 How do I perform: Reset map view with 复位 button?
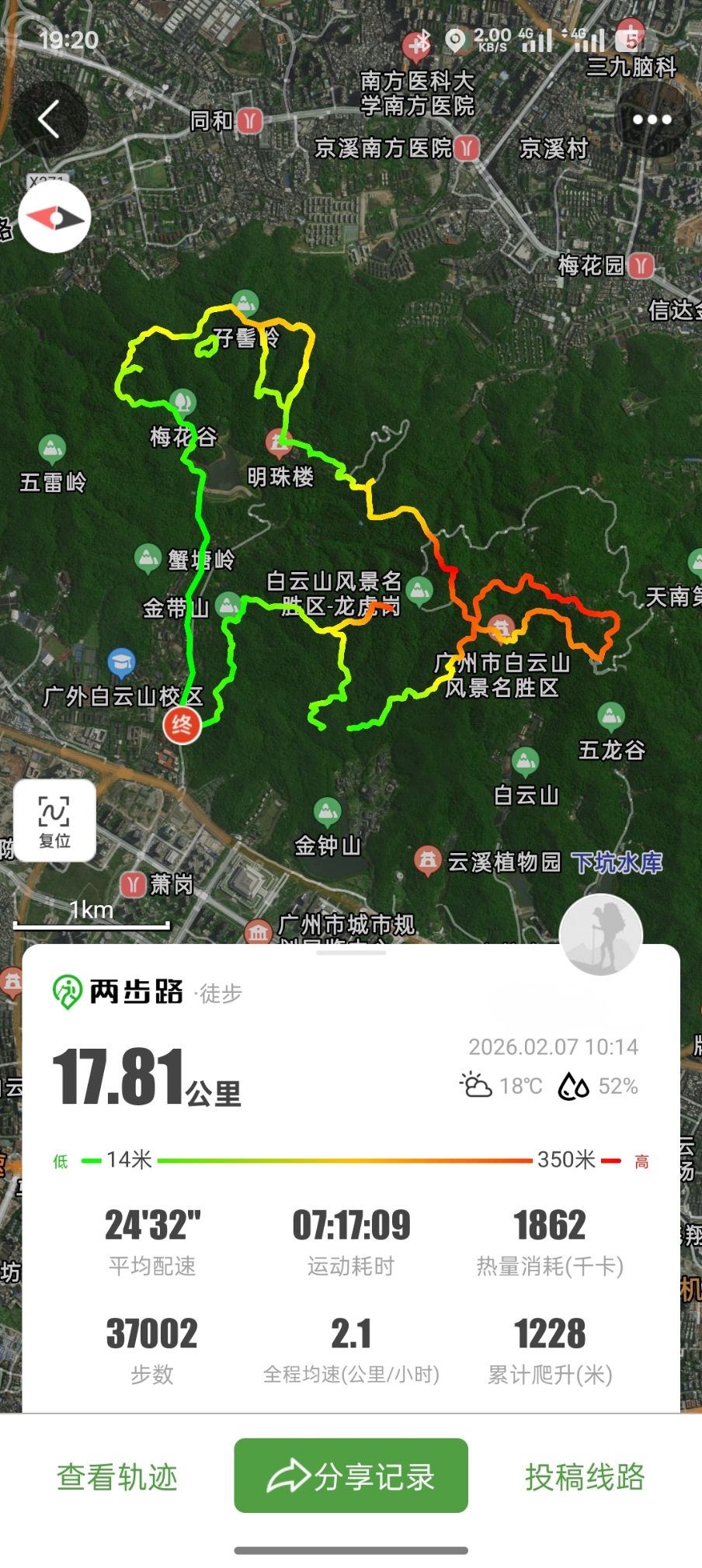[x=54, y=821]
